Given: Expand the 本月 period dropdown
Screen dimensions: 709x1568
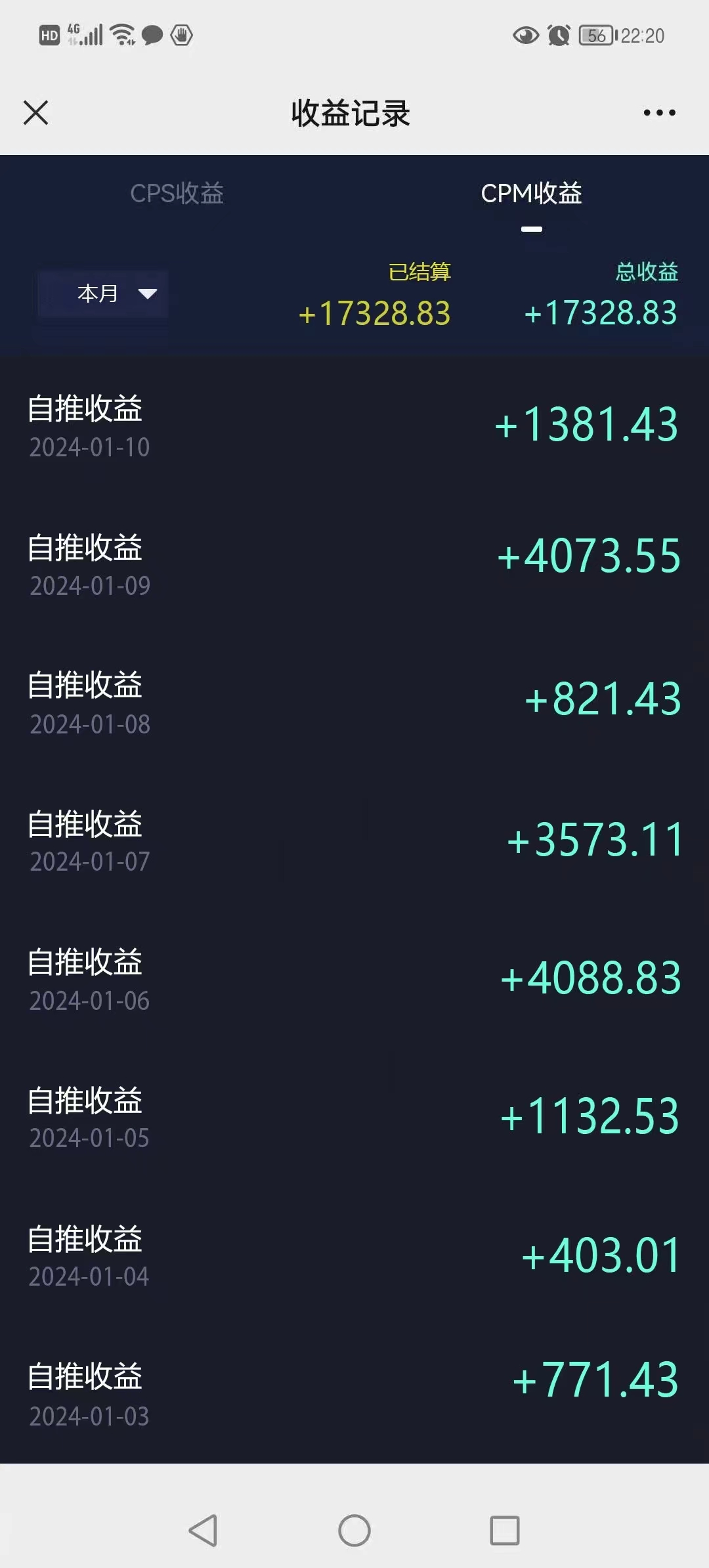Looking at the screenshot, I should [x=103, y=294].
